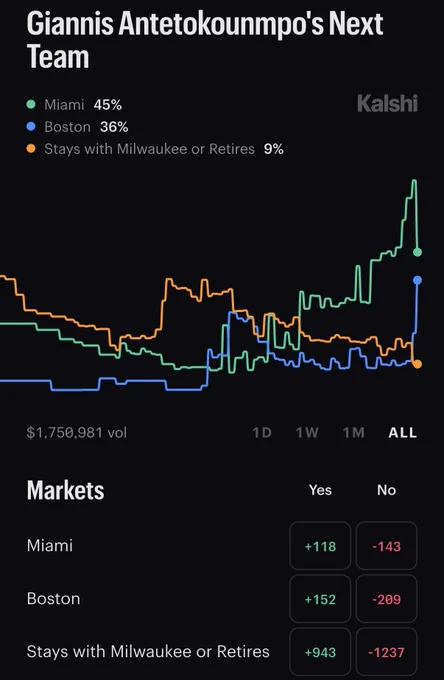Select the ALL time range
This screenshot has height=680, width=444.
[402, 433]
